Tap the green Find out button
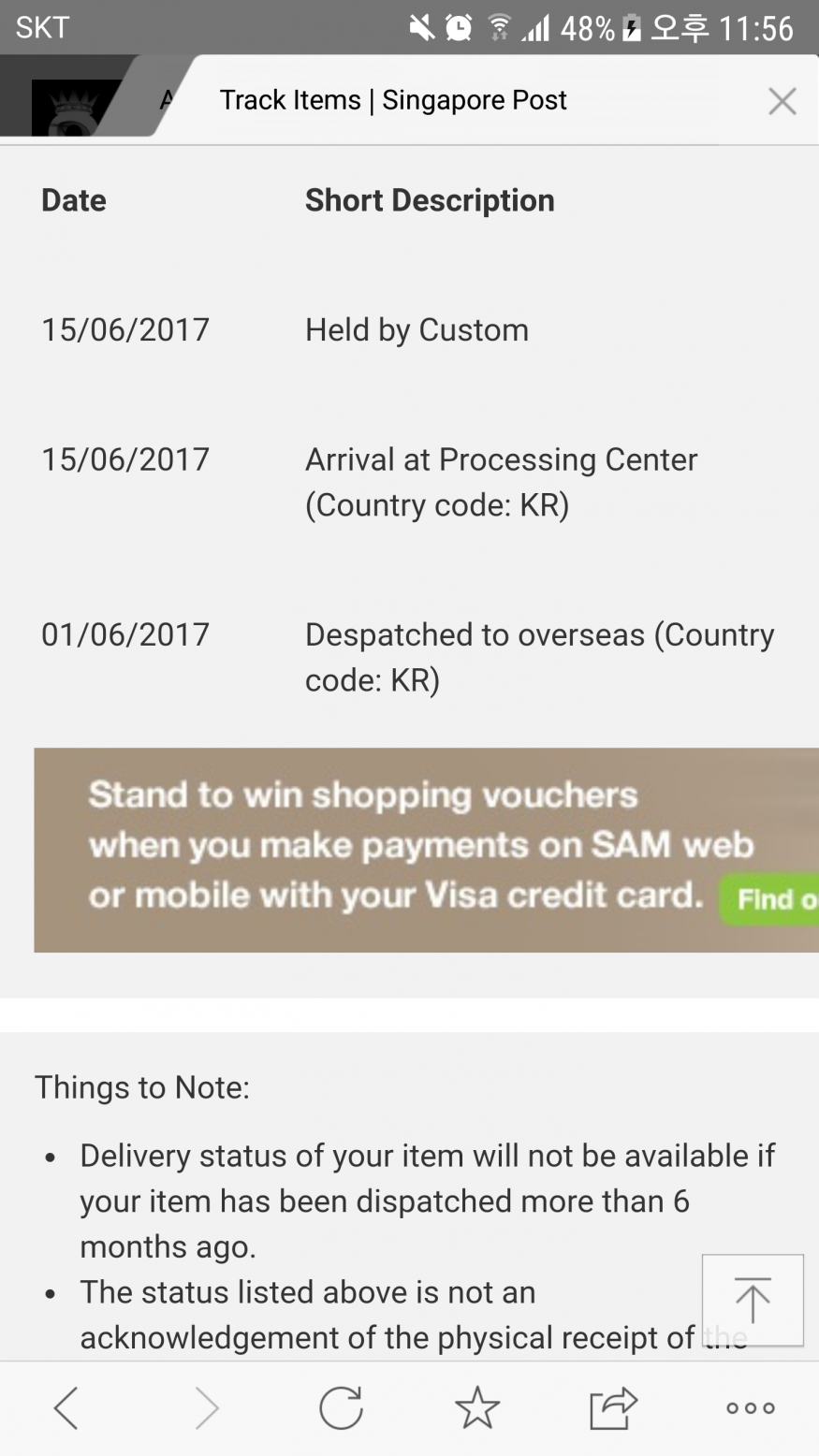This screenshot has width=819, height=1456. 769,899
